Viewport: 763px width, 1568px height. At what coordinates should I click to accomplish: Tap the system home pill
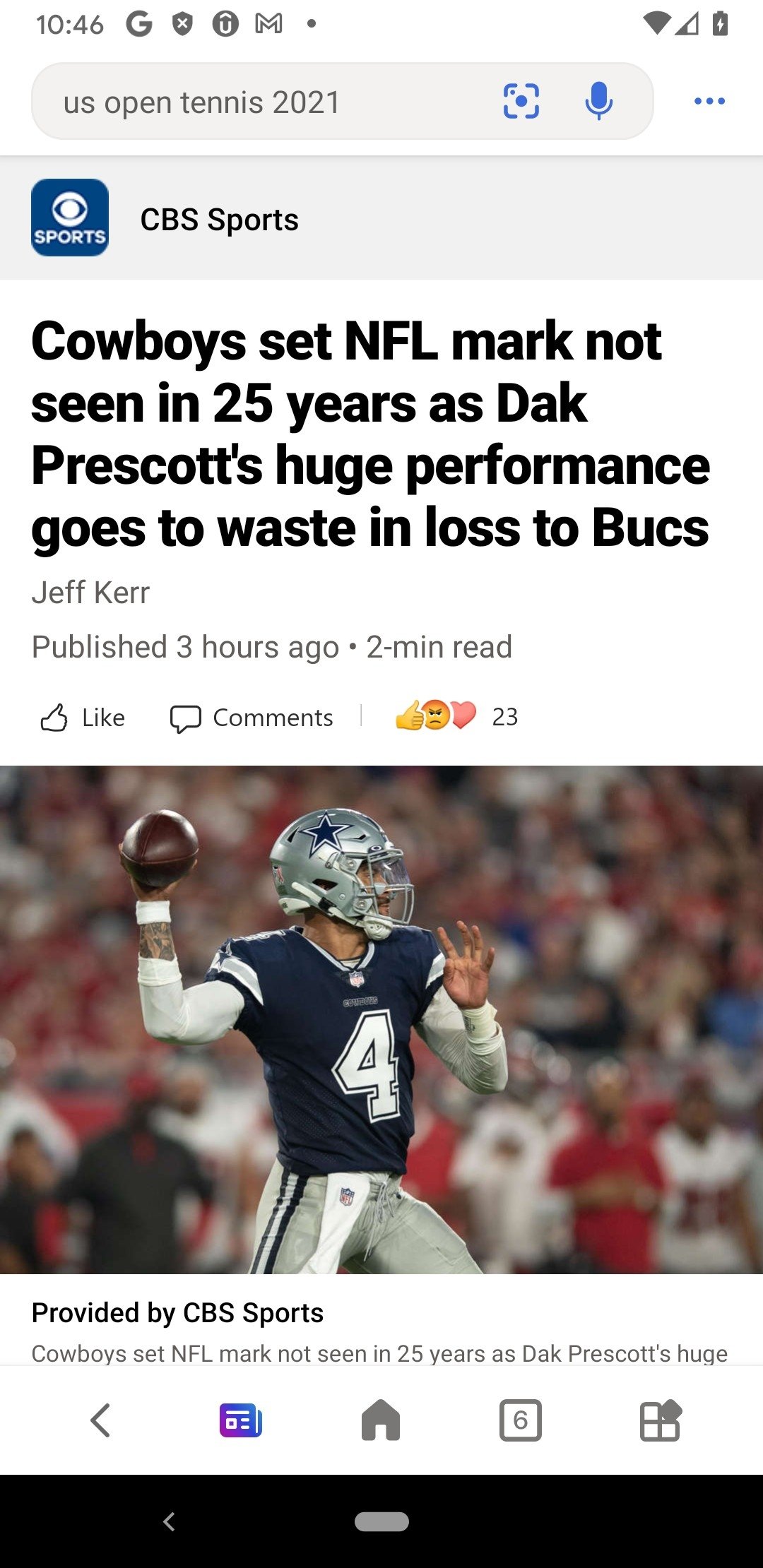[x=381, y=1521]
